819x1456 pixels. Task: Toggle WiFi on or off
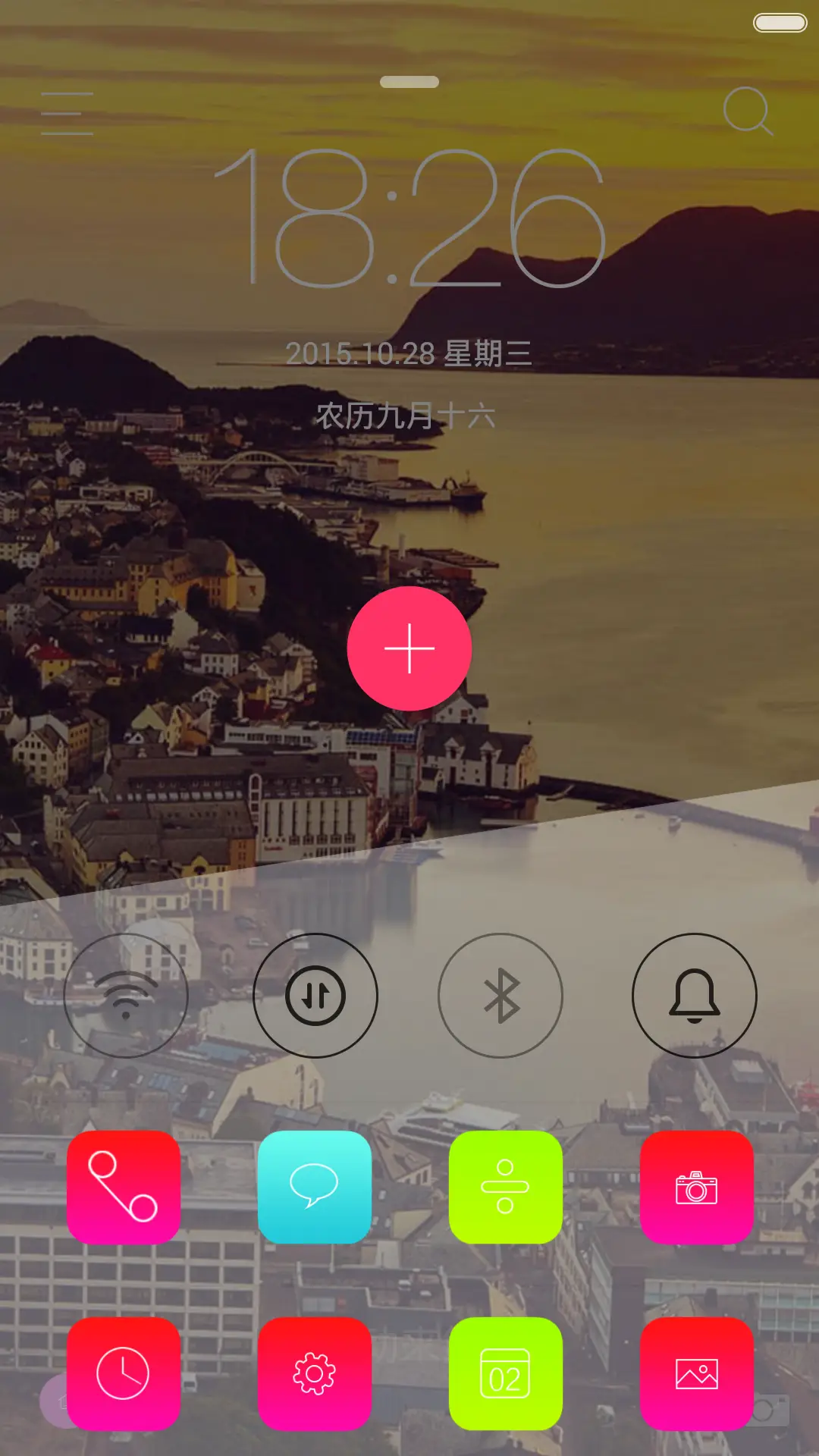point(125,996)
